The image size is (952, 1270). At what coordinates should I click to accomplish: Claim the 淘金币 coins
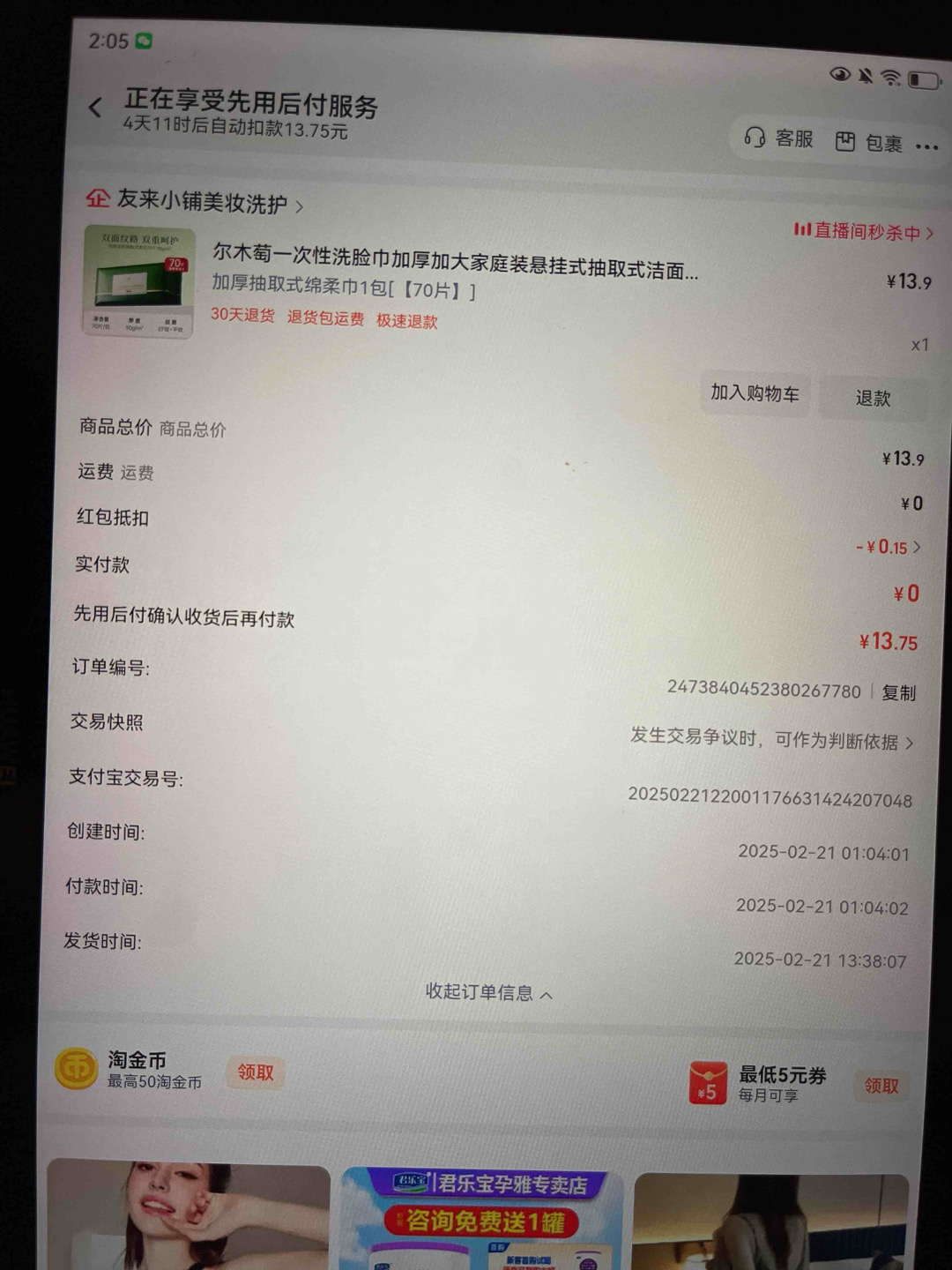point(255,1072)
